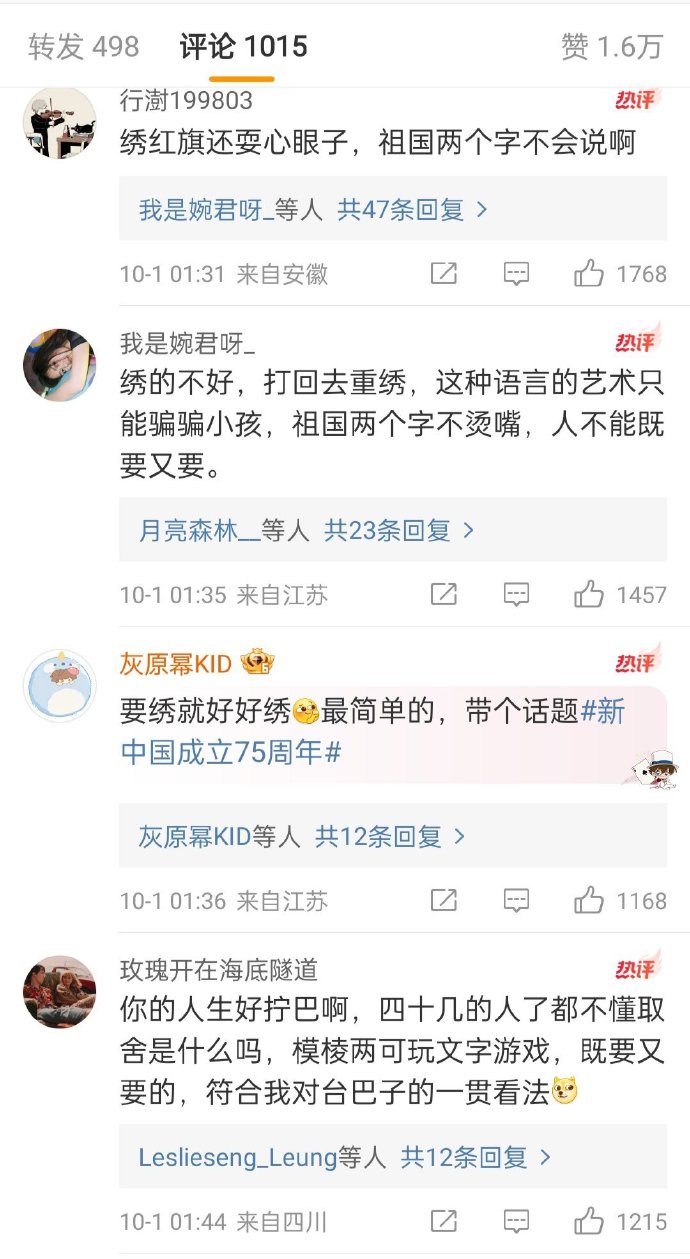
Task: Expand the 共23条回复 replies under 我是婉君呀_
Action: pos(398,531)
